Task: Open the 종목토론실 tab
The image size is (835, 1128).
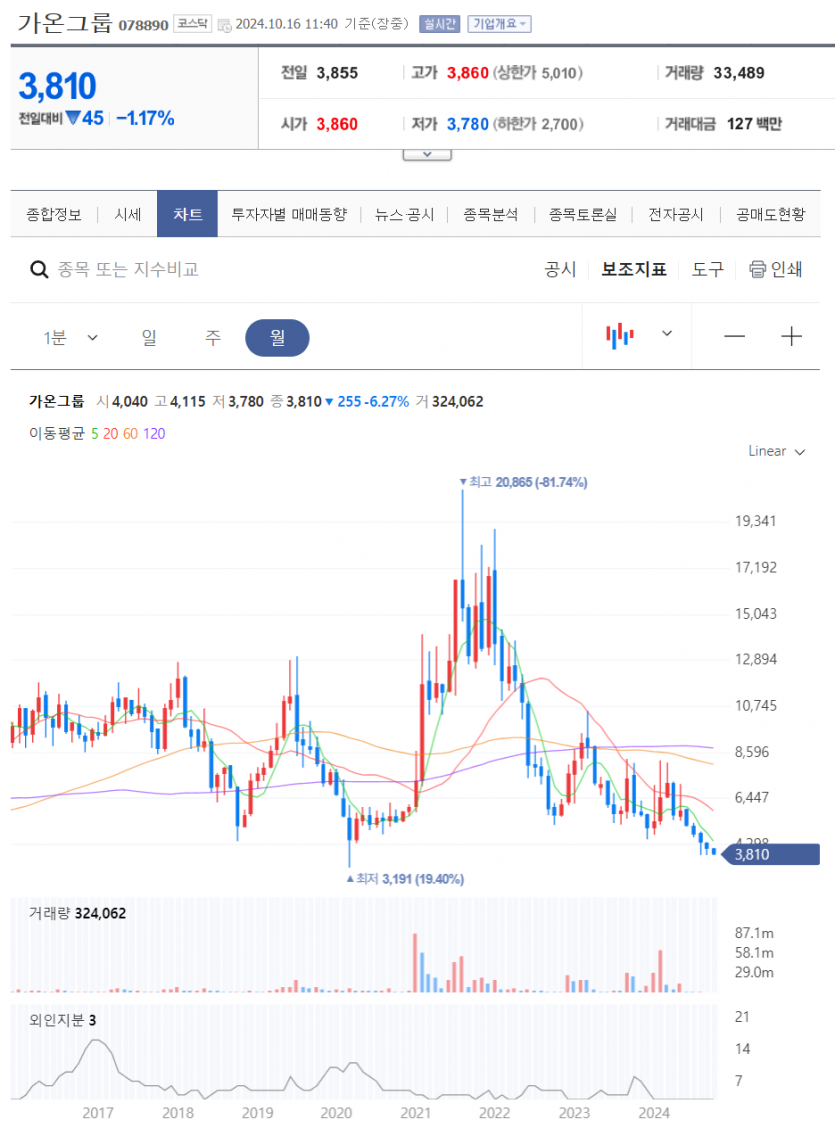Action: coord(583,214)
